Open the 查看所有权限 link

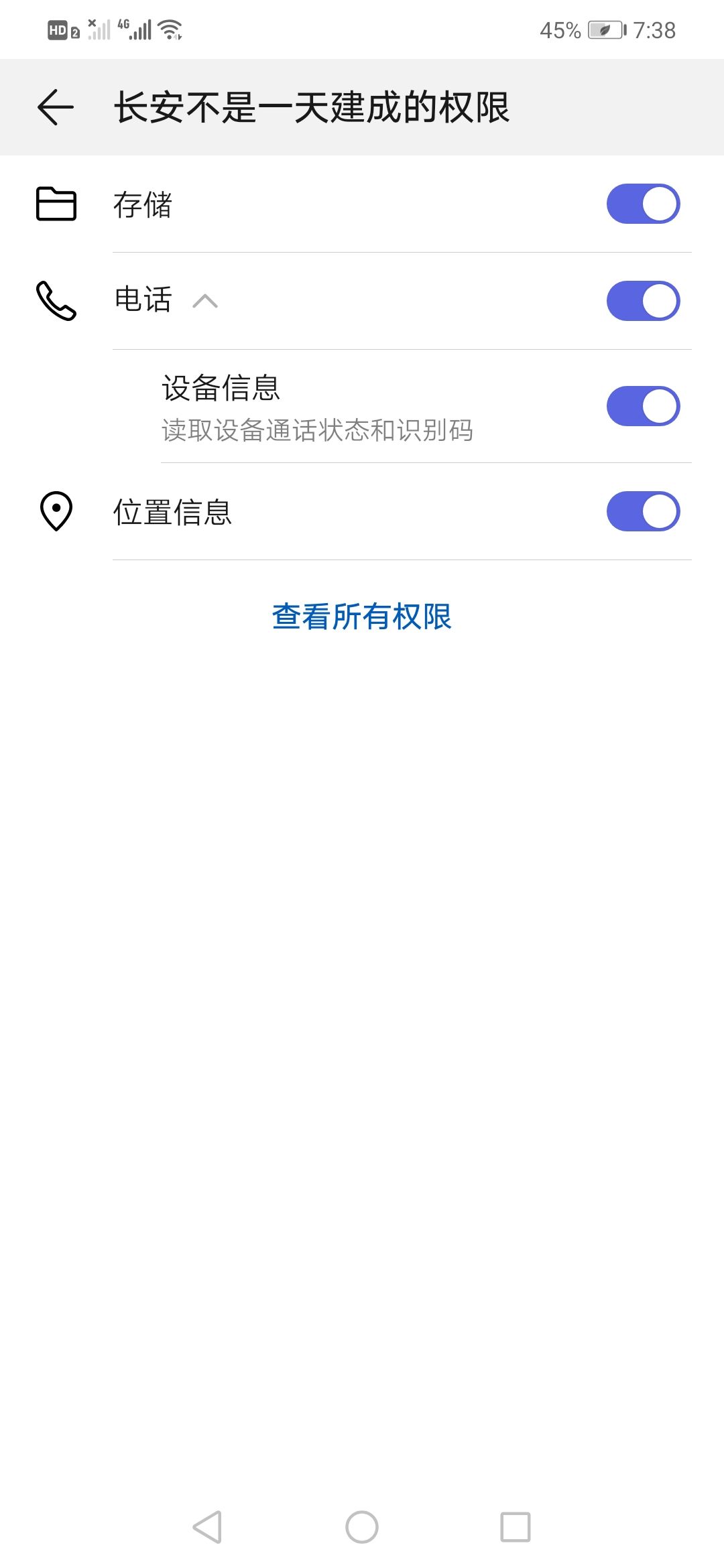point(362,616)
